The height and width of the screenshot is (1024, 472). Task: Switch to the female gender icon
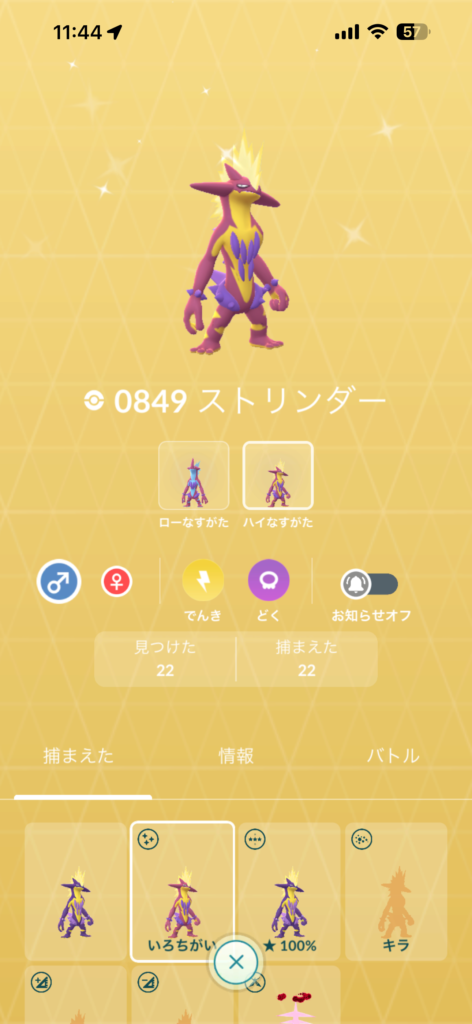pos(117,581)
